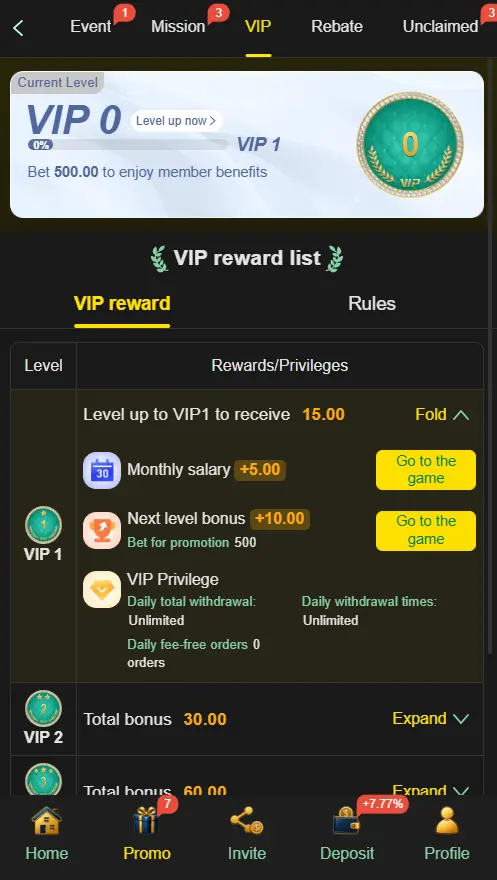Screen dimensions: 497x880
Task: Switch to the Rules tab
Action: pos(372,304)
